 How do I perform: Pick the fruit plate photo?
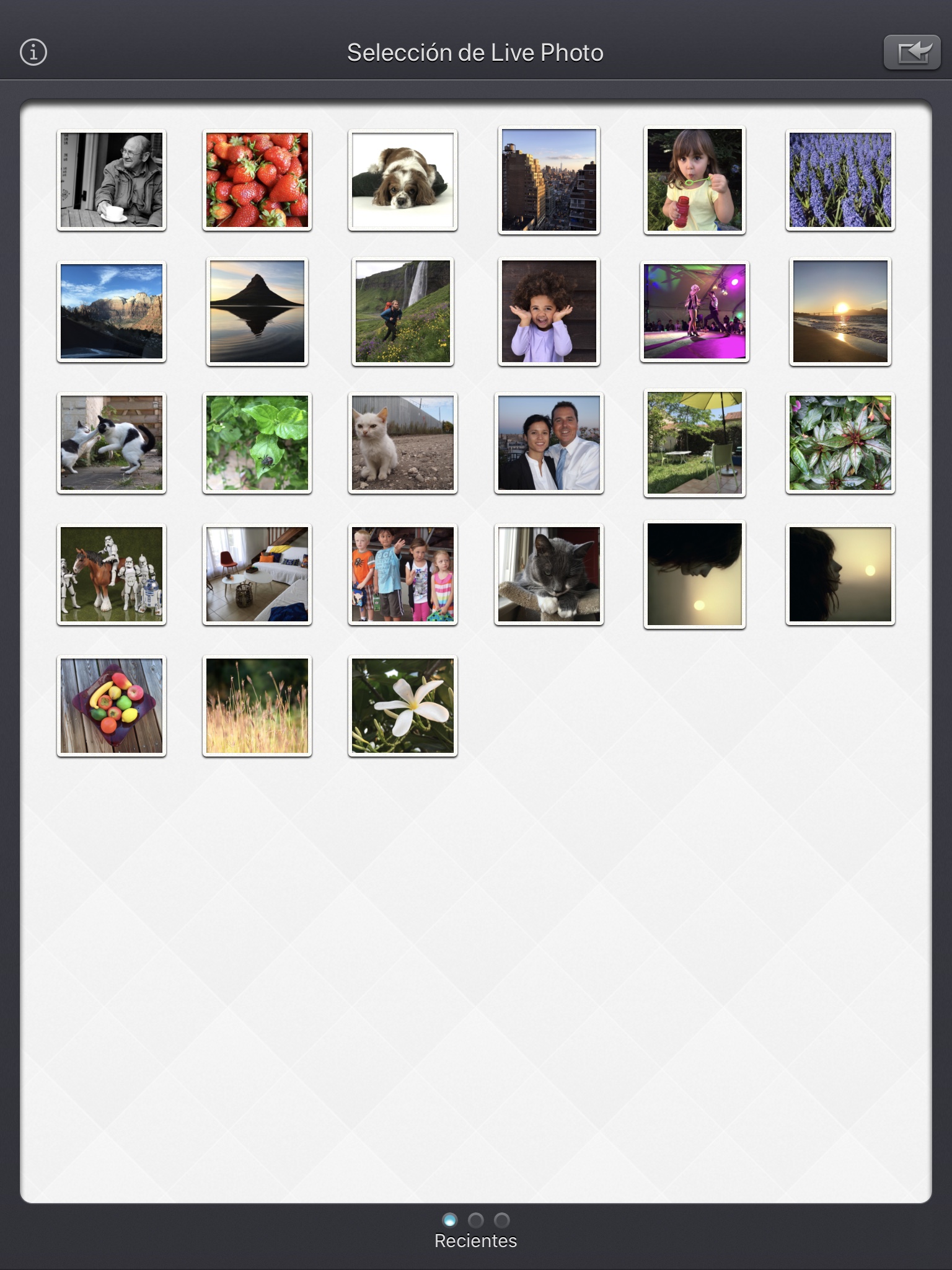(112, 706)
